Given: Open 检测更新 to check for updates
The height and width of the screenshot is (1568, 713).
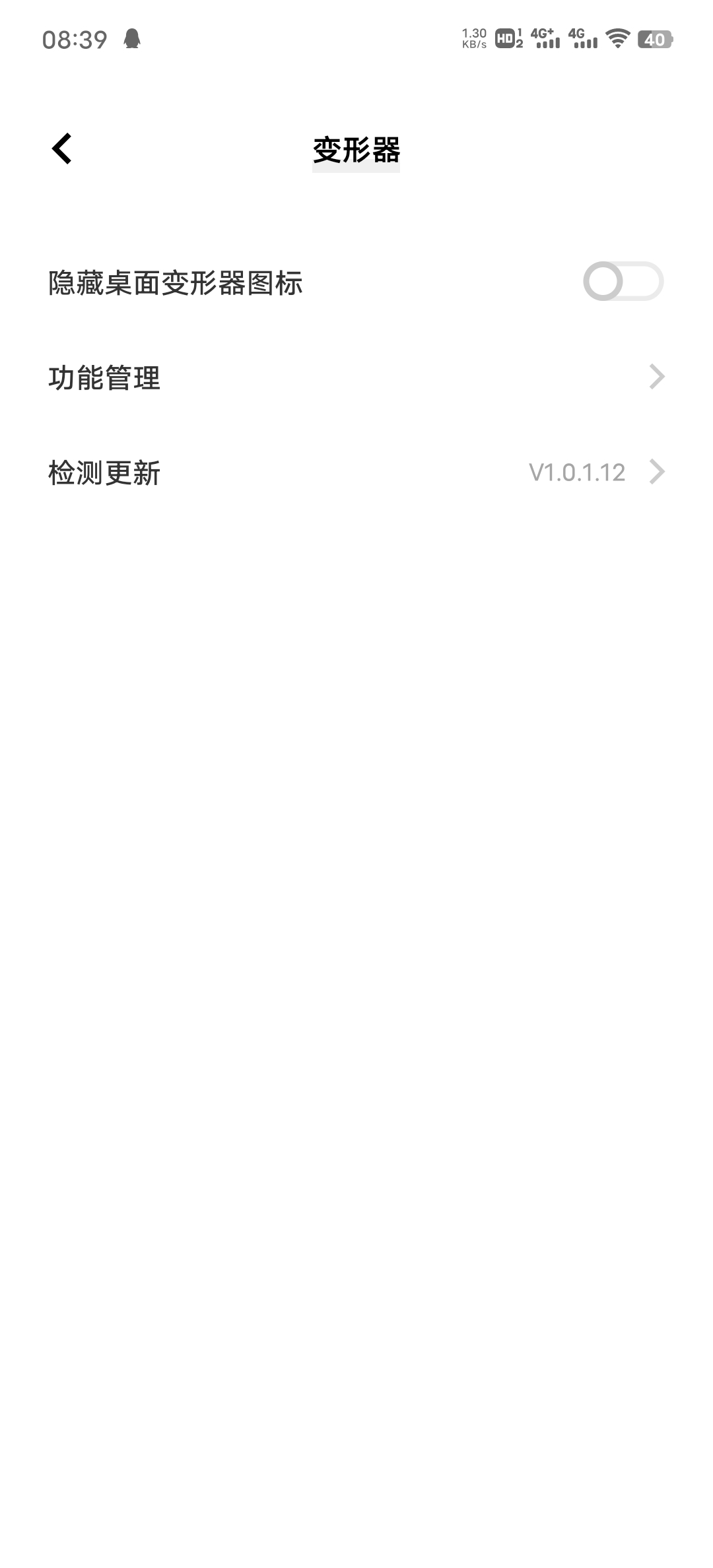Looking at the screenshot, I should click(x=356, y=473).
